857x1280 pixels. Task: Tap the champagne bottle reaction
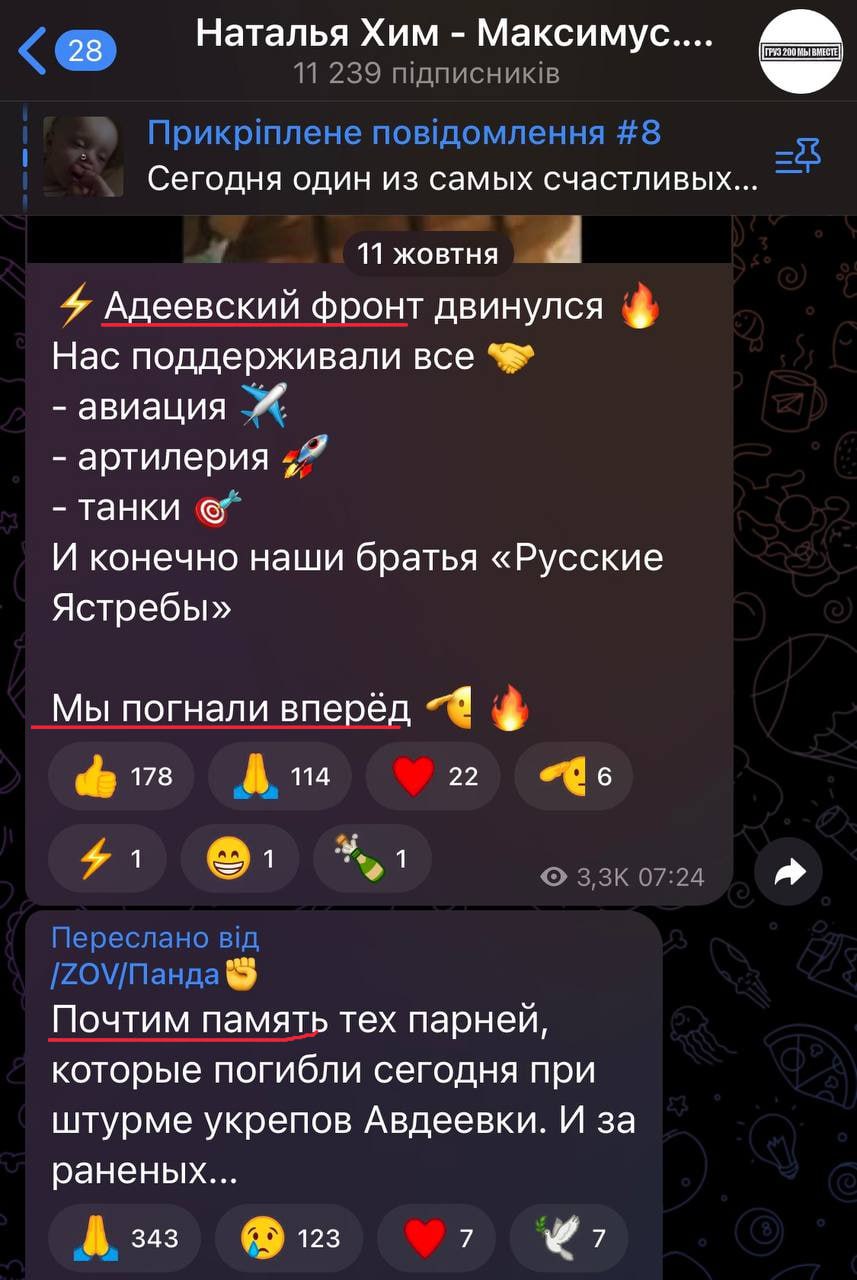(x=372, y=858)
